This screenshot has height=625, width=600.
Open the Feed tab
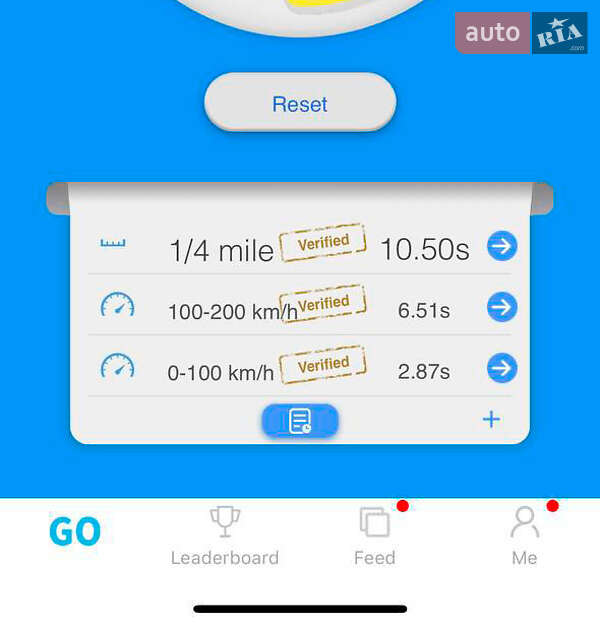[375, 537]
